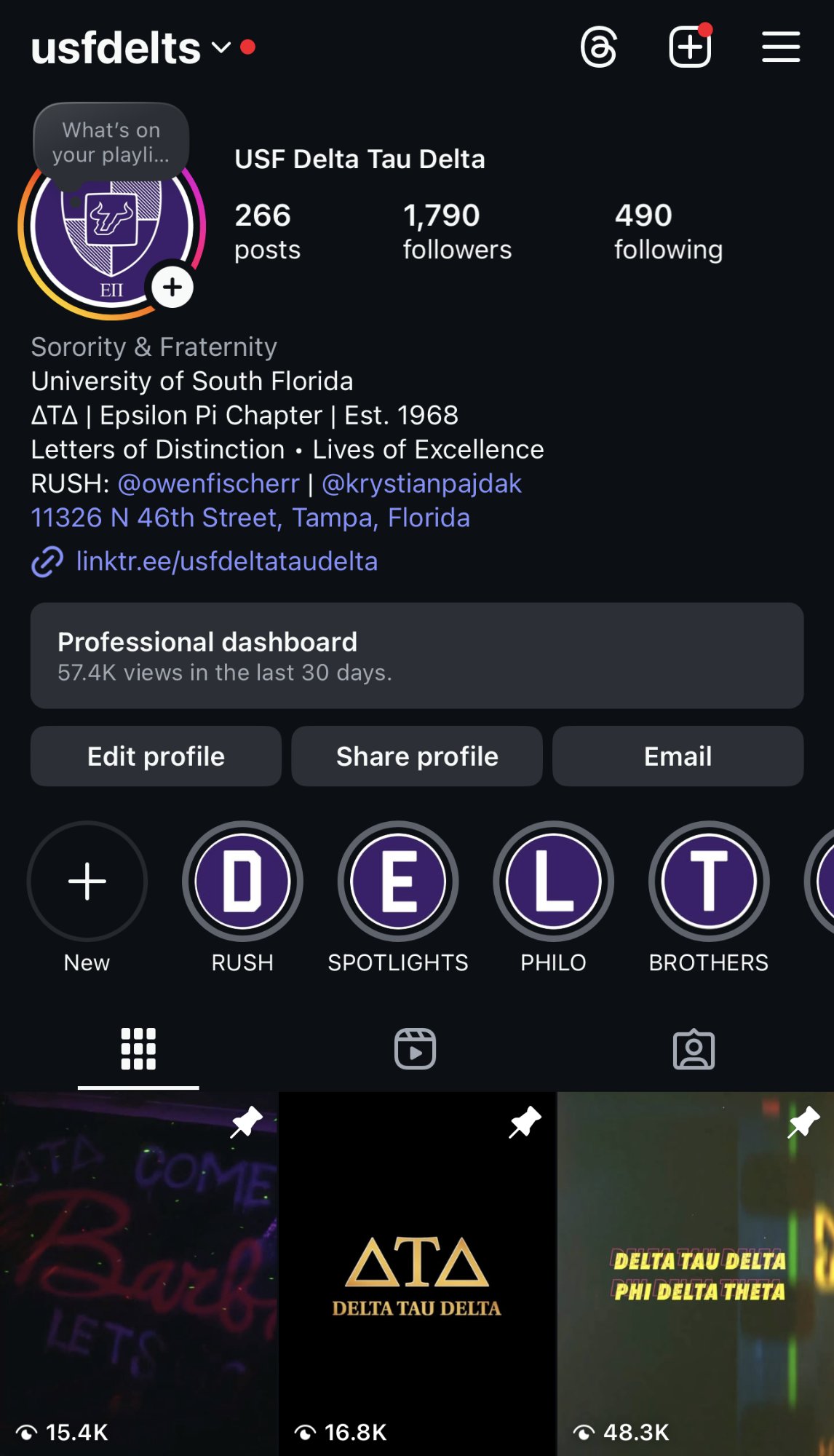
Task: Open the hamburger settings menu
Action: [781, 47]
